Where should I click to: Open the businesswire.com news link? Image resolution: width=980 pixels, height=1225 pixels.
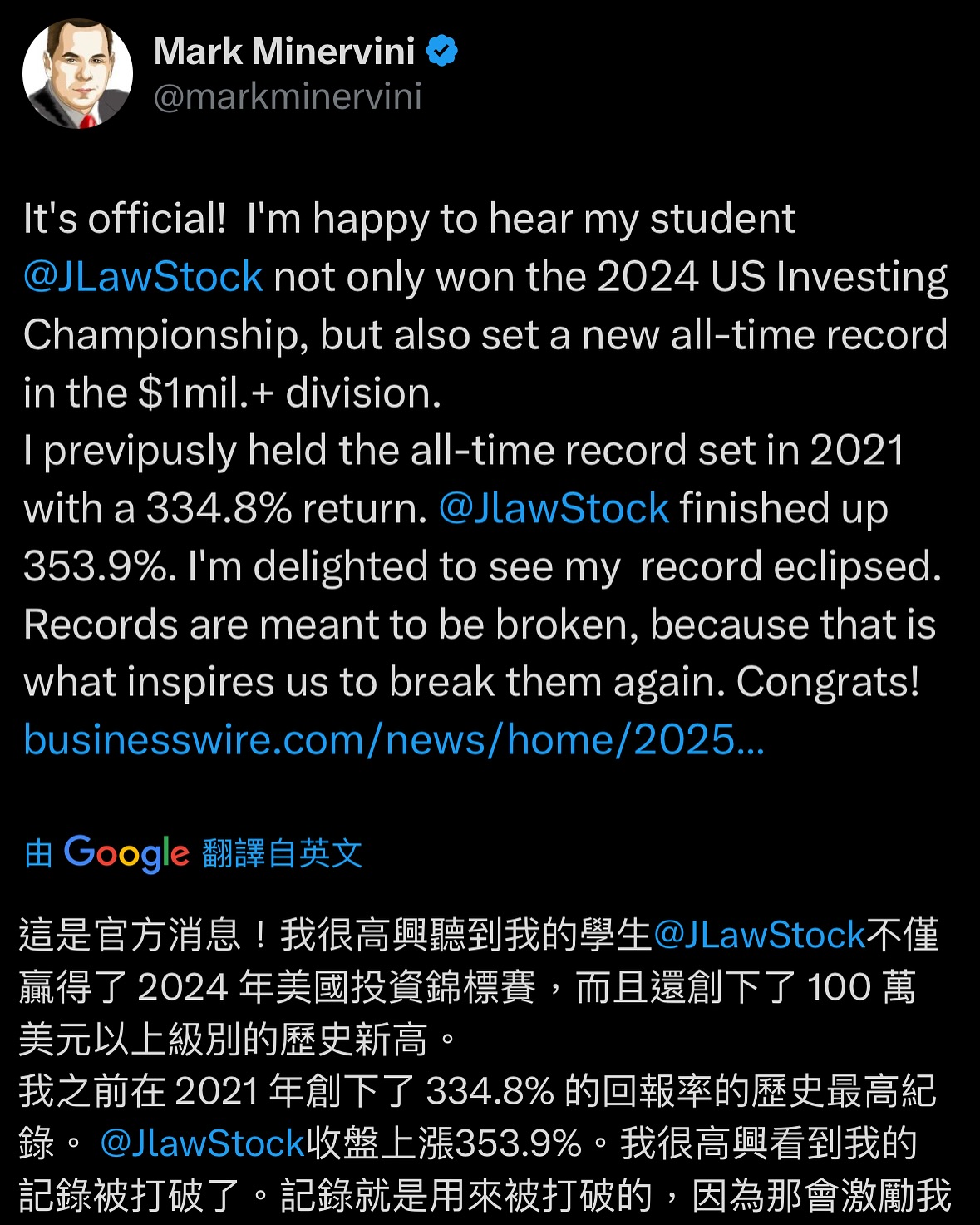click(x=393, y=739)
